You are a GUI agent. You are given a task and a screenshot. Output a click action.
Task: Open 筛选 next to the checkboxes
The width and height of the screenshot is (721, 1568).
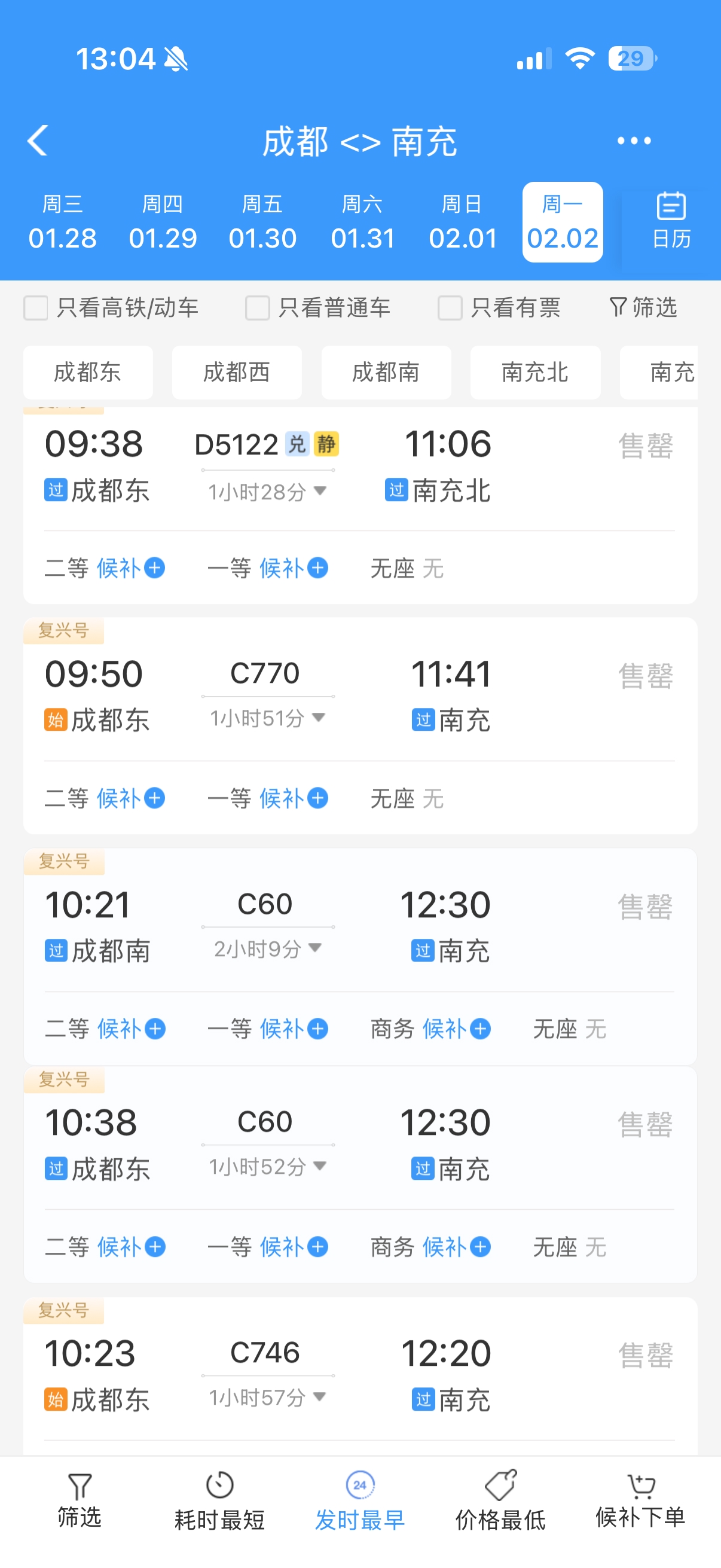point(643,307)
